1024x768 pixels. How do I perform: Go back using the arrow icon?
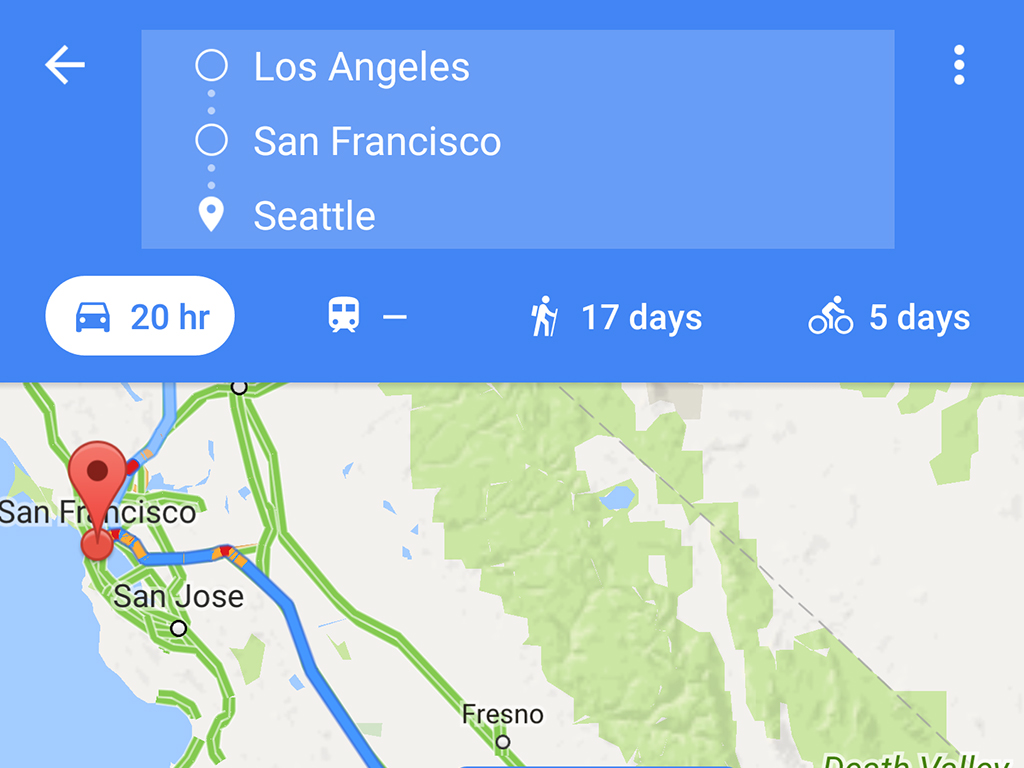[x=65, y=66]
